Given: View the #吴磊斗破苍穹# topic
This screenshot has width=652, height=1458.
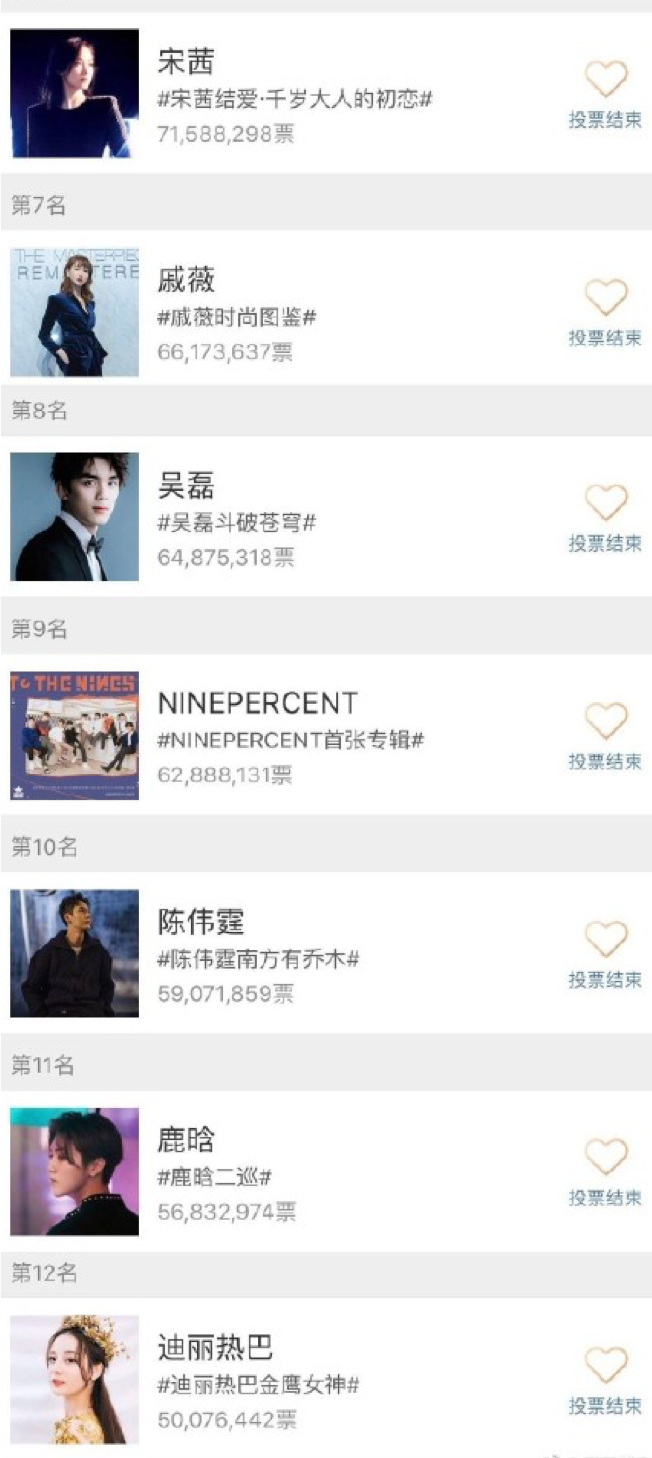Looking at the screenshot, I should click(x=237, y=523).
